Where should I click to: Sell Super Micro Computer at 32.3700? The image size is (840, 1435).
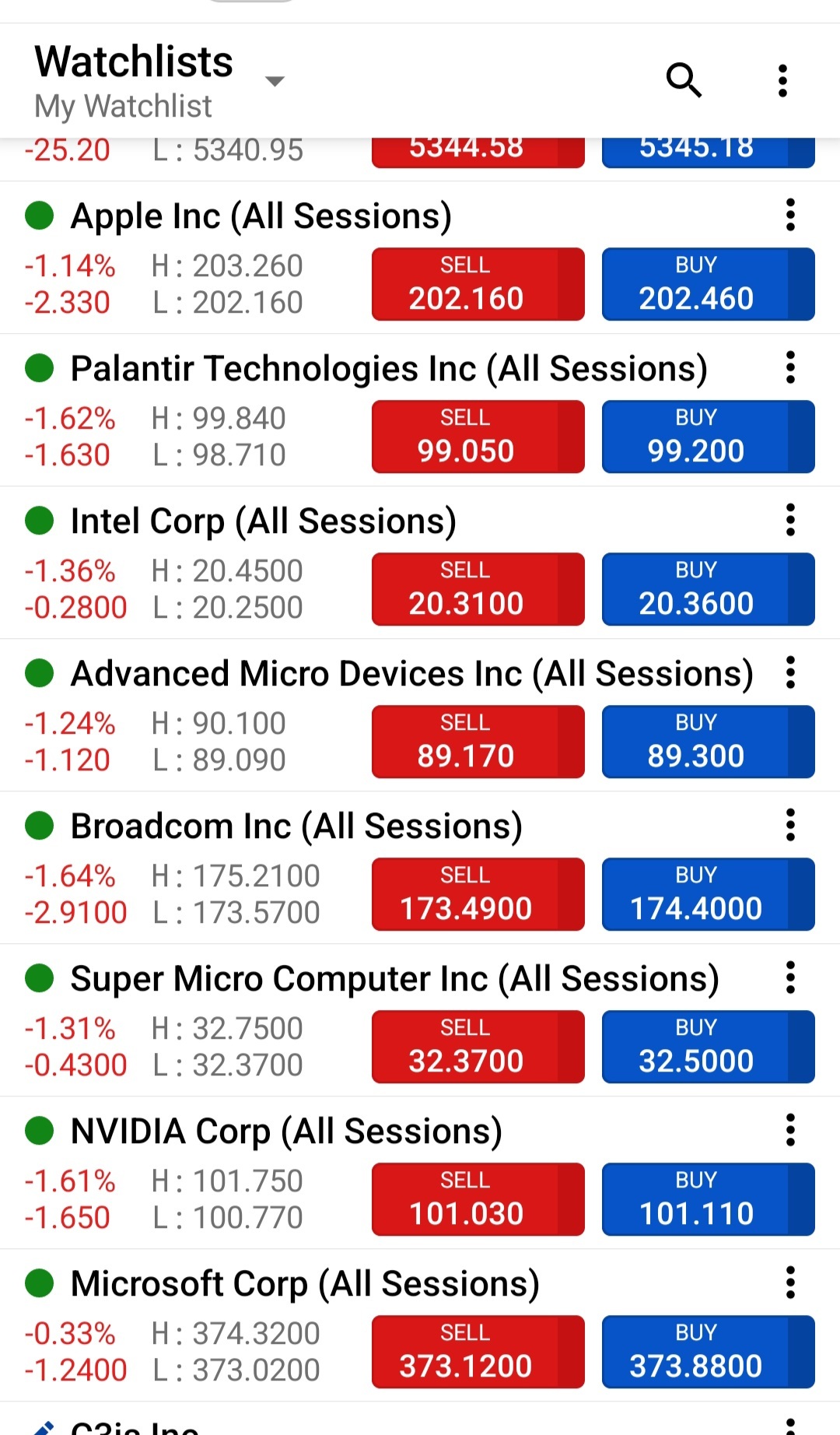478,1047
